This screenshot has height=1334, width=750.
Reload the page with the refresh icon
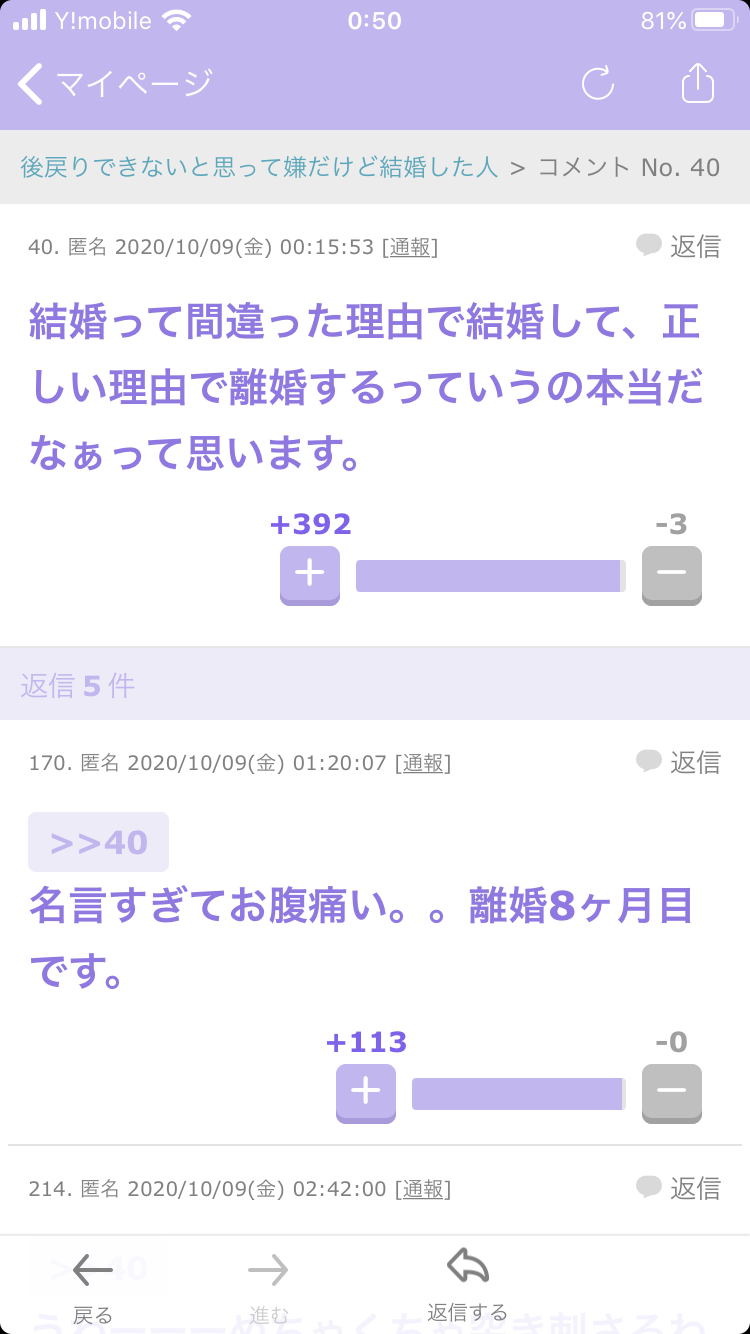(598, 84)
